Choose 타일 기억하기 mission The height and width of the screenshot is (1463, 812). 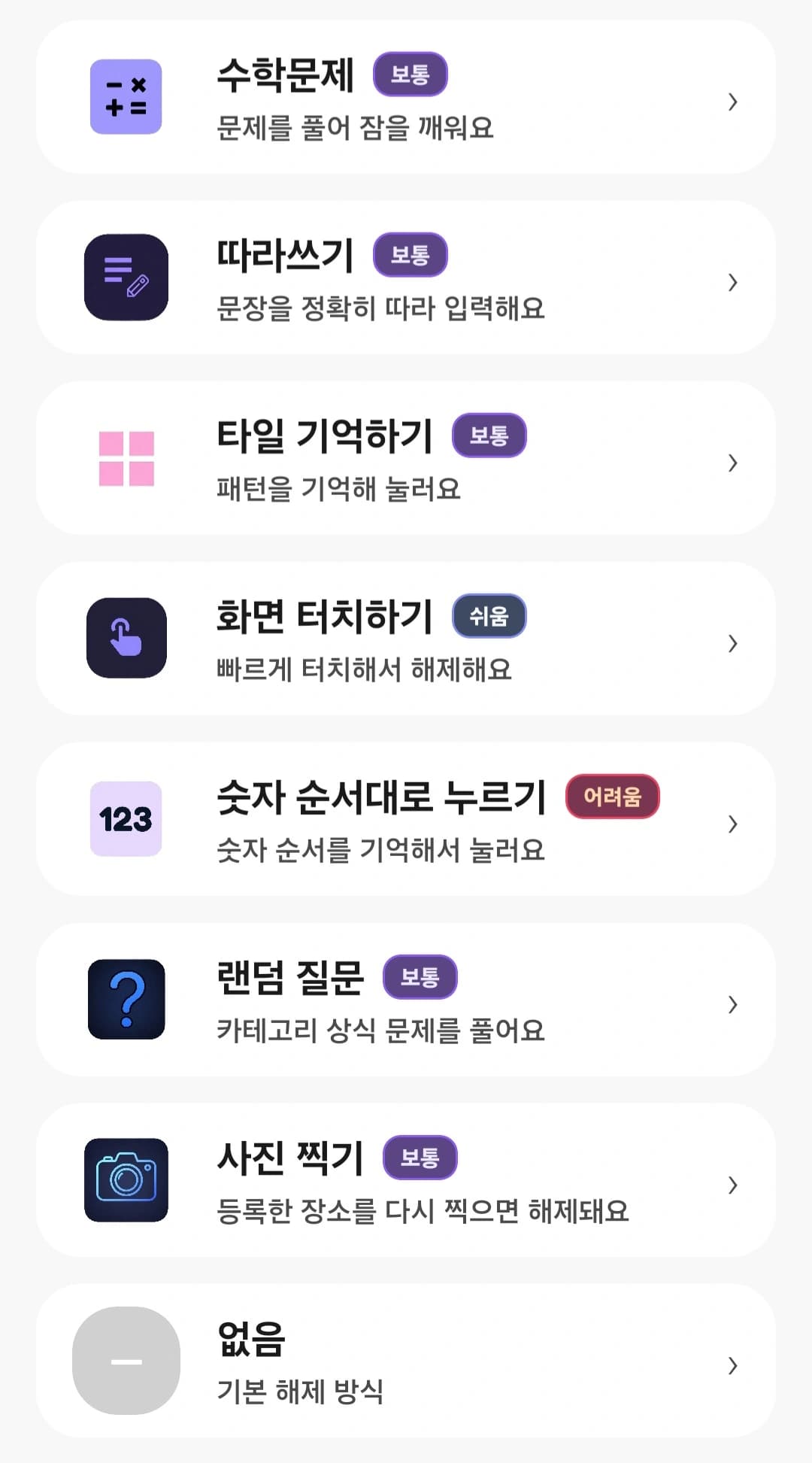pyautogui.click(x=406, y=458)
